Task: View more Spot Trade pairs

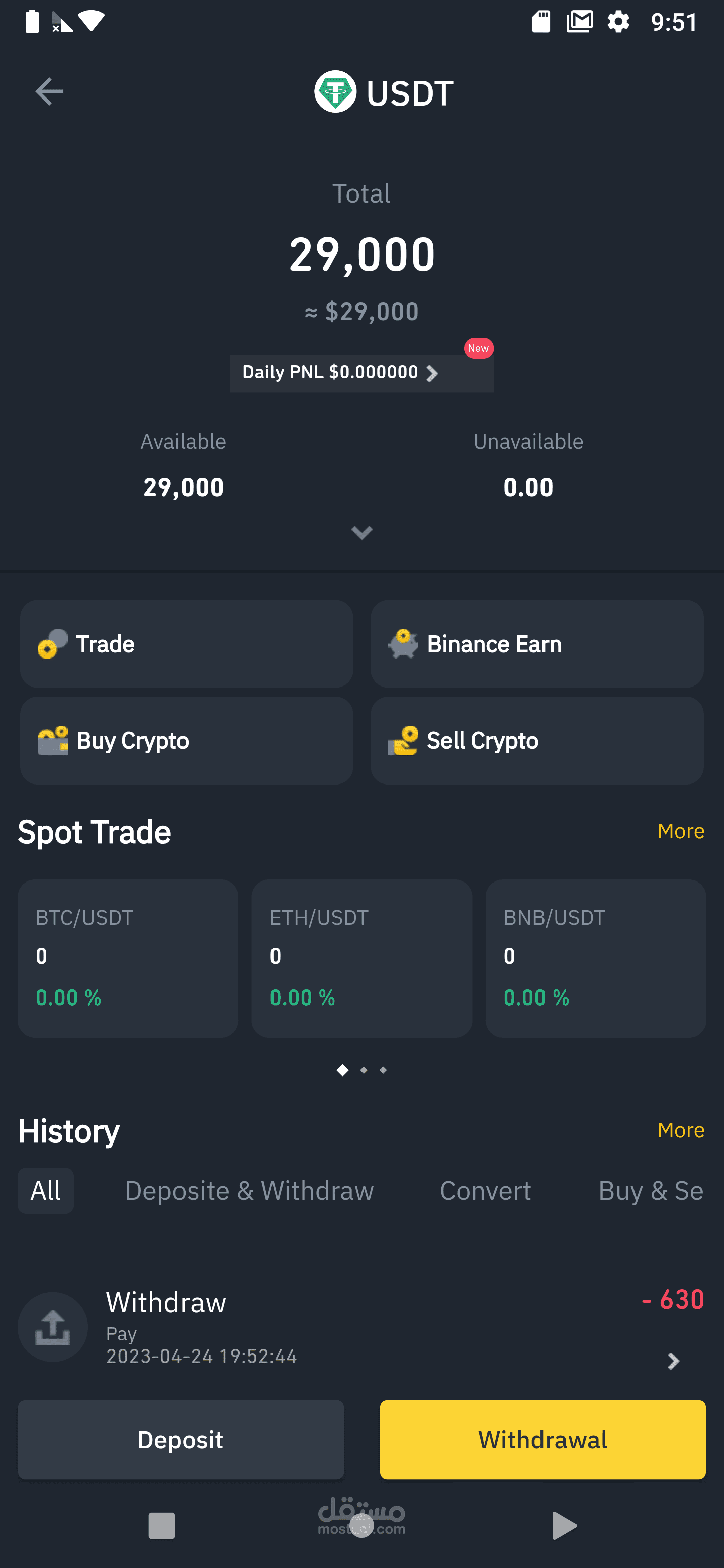Action: (x=680, y=831)
